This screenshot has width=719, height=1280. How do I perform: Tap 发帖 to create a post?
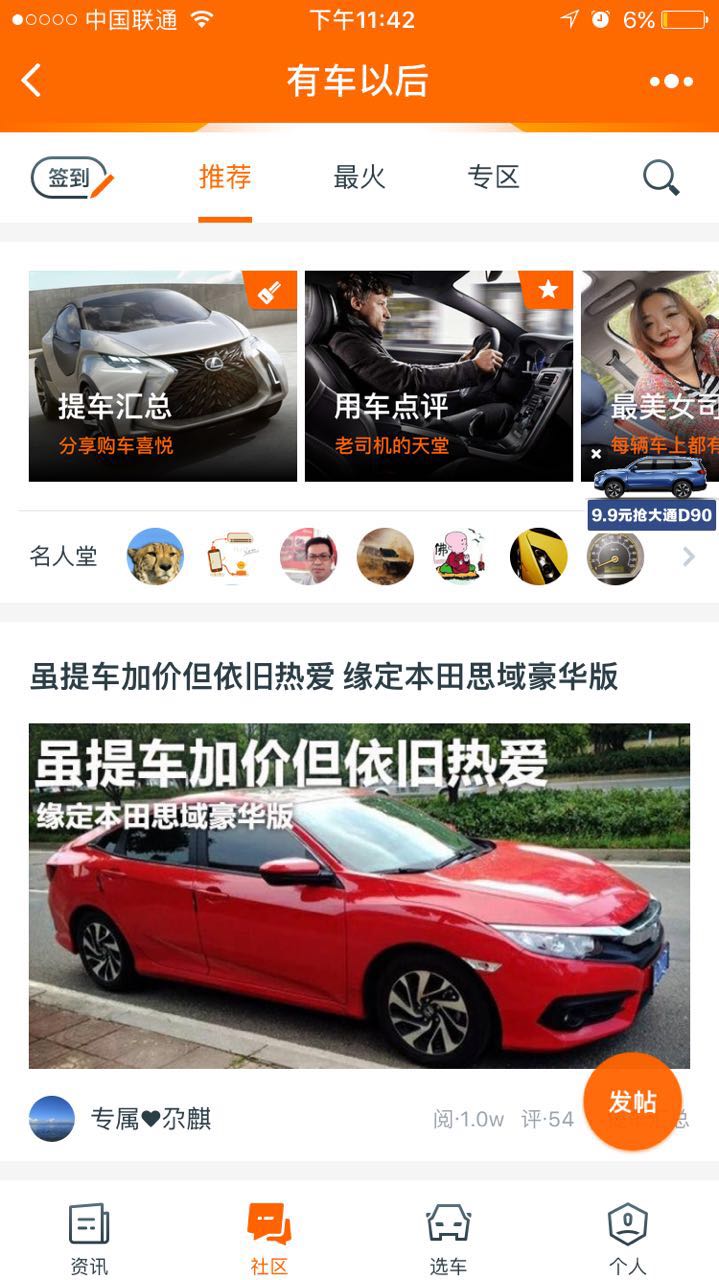pos(632,1102)
